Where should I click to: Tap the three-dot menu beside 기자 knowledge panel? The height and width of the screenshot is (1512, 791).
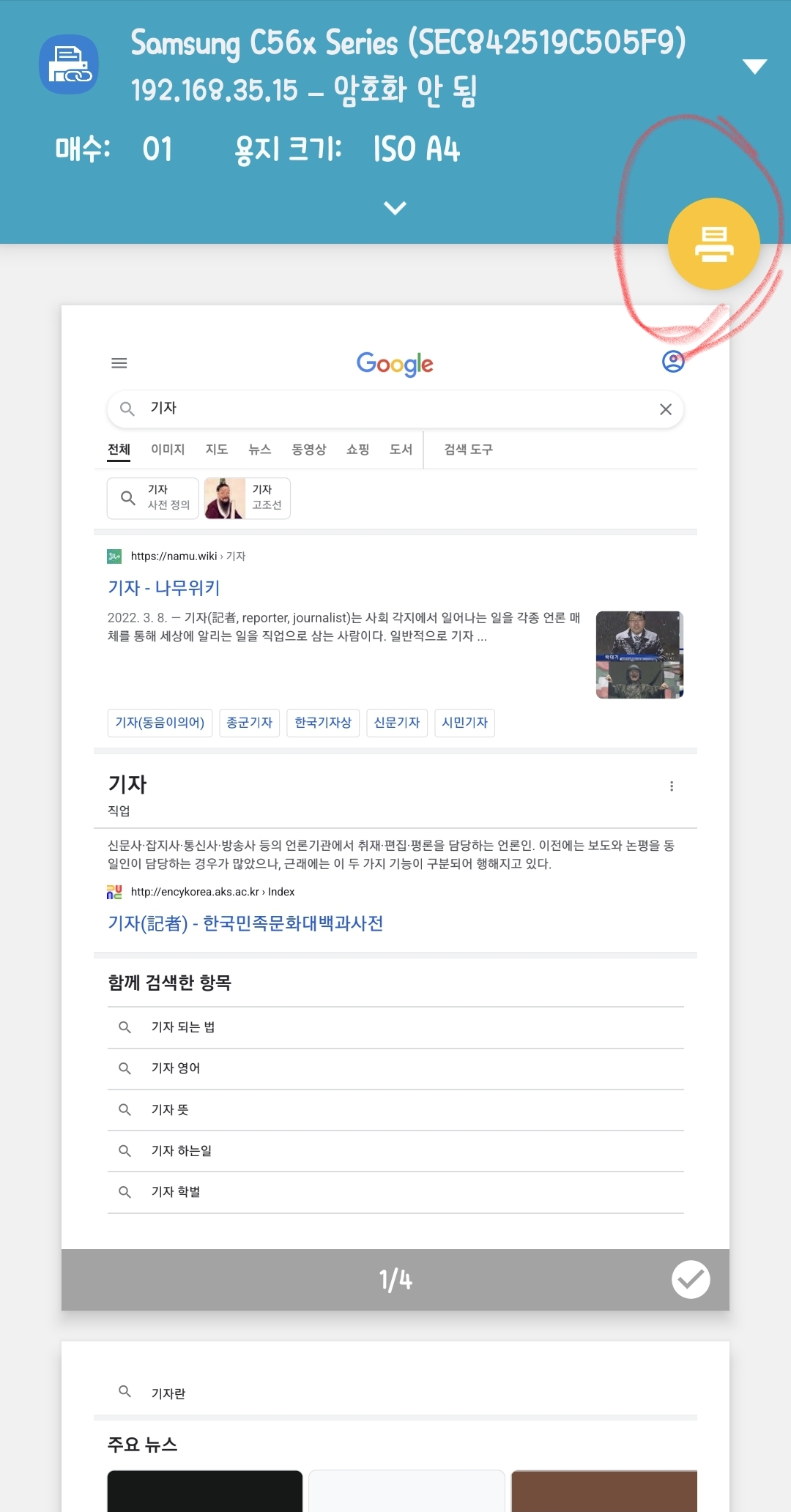(672, 786)
